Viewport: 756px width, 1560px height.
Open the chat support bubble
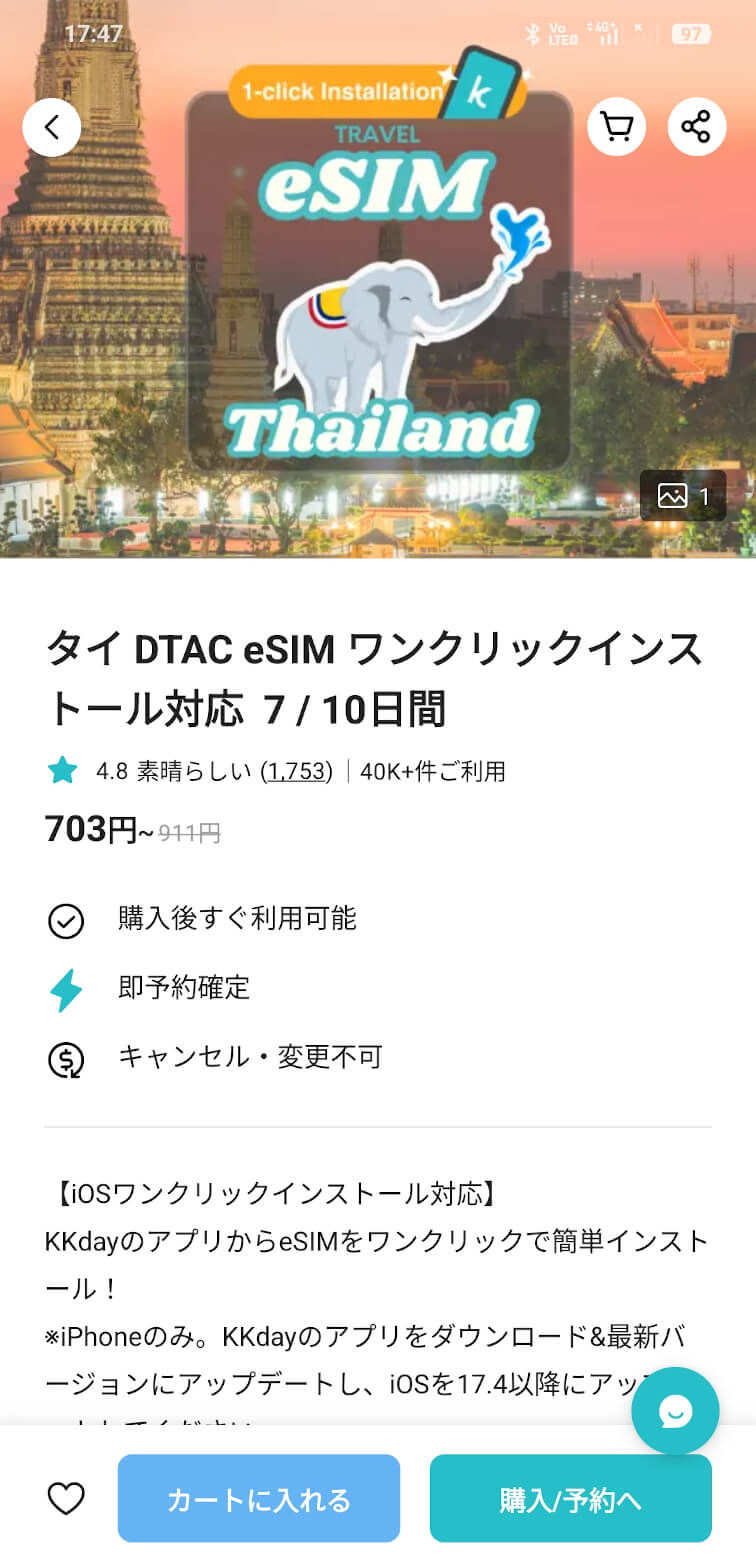pos(675,1411)
